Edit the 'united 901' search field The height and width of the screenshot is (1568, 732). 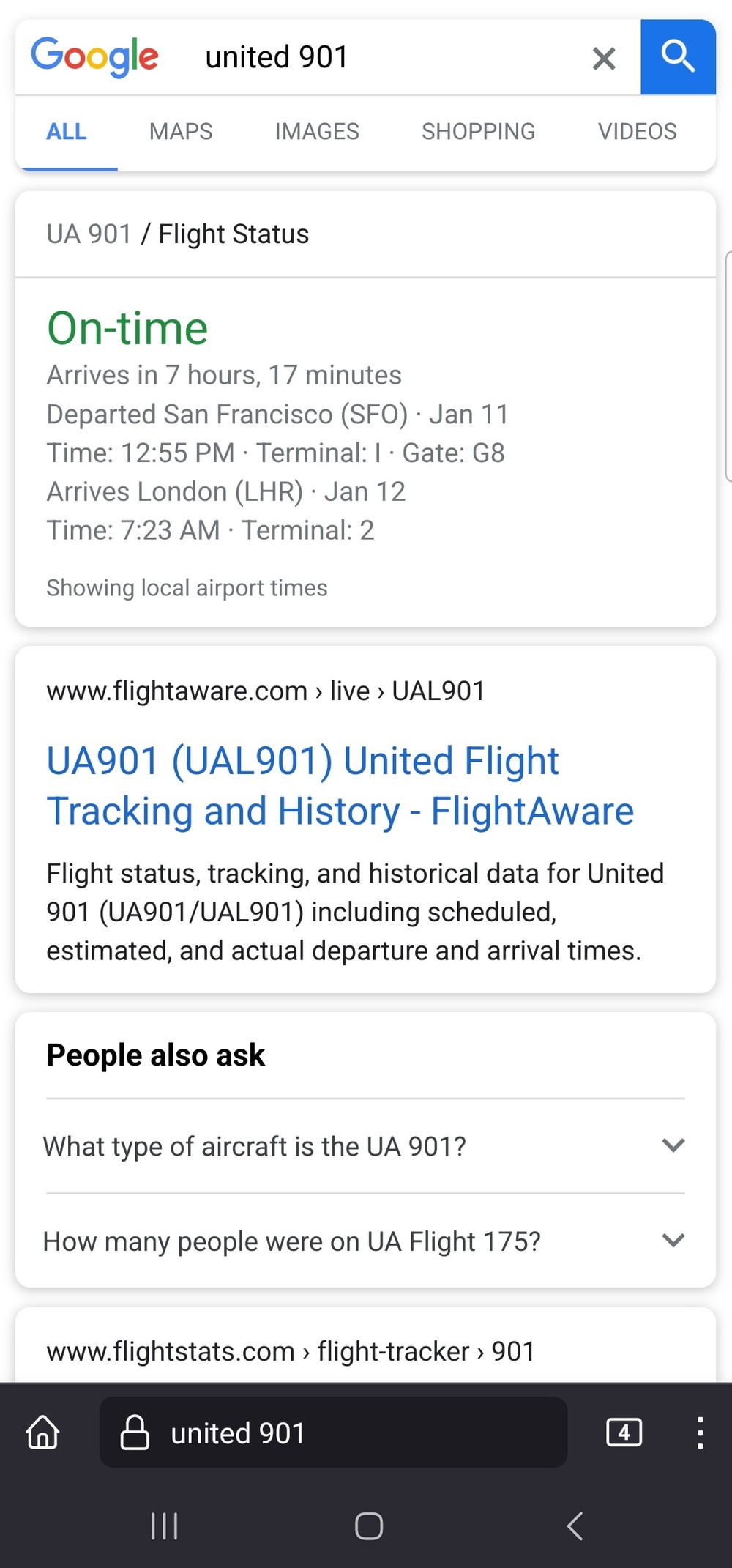[381, 57]
